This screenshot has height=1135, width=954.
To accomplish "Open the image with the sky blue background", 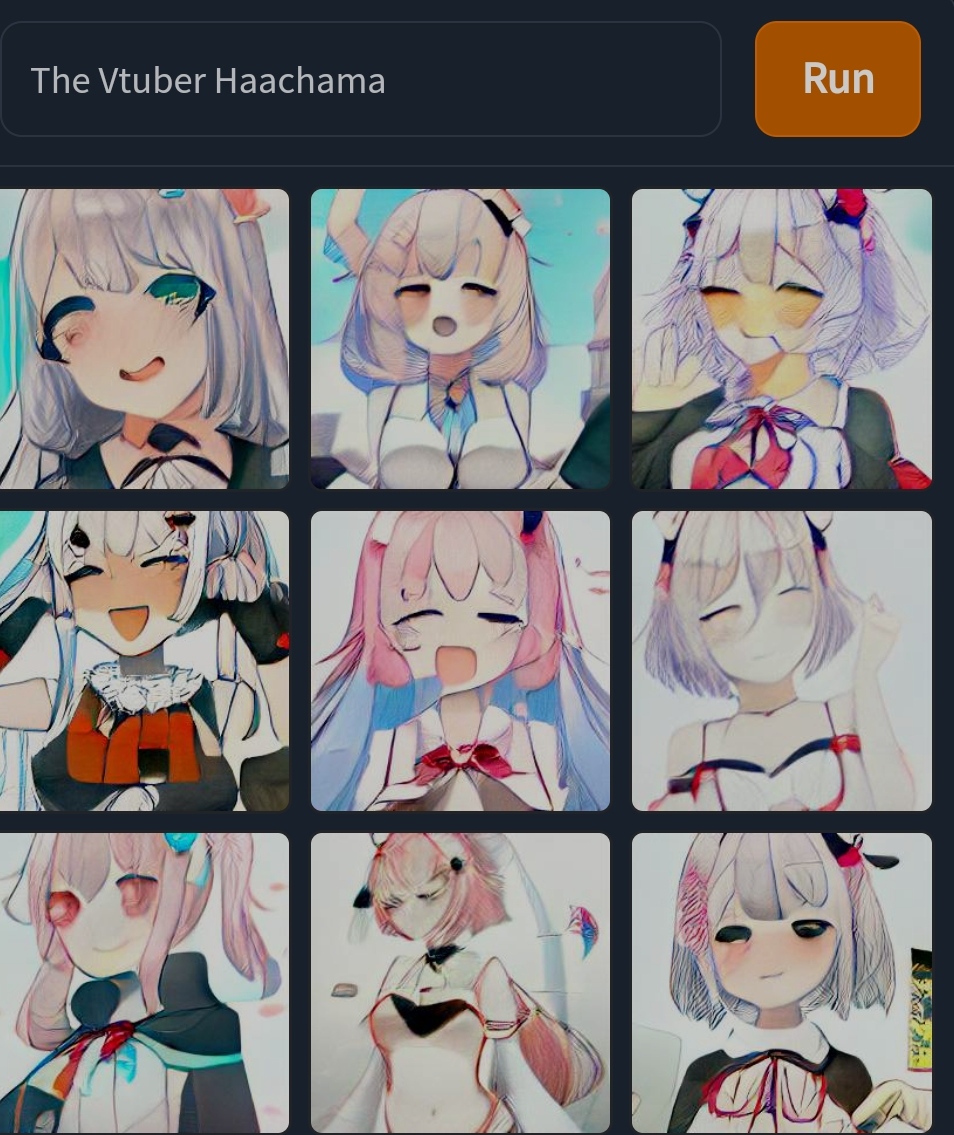I will point(460,338).
